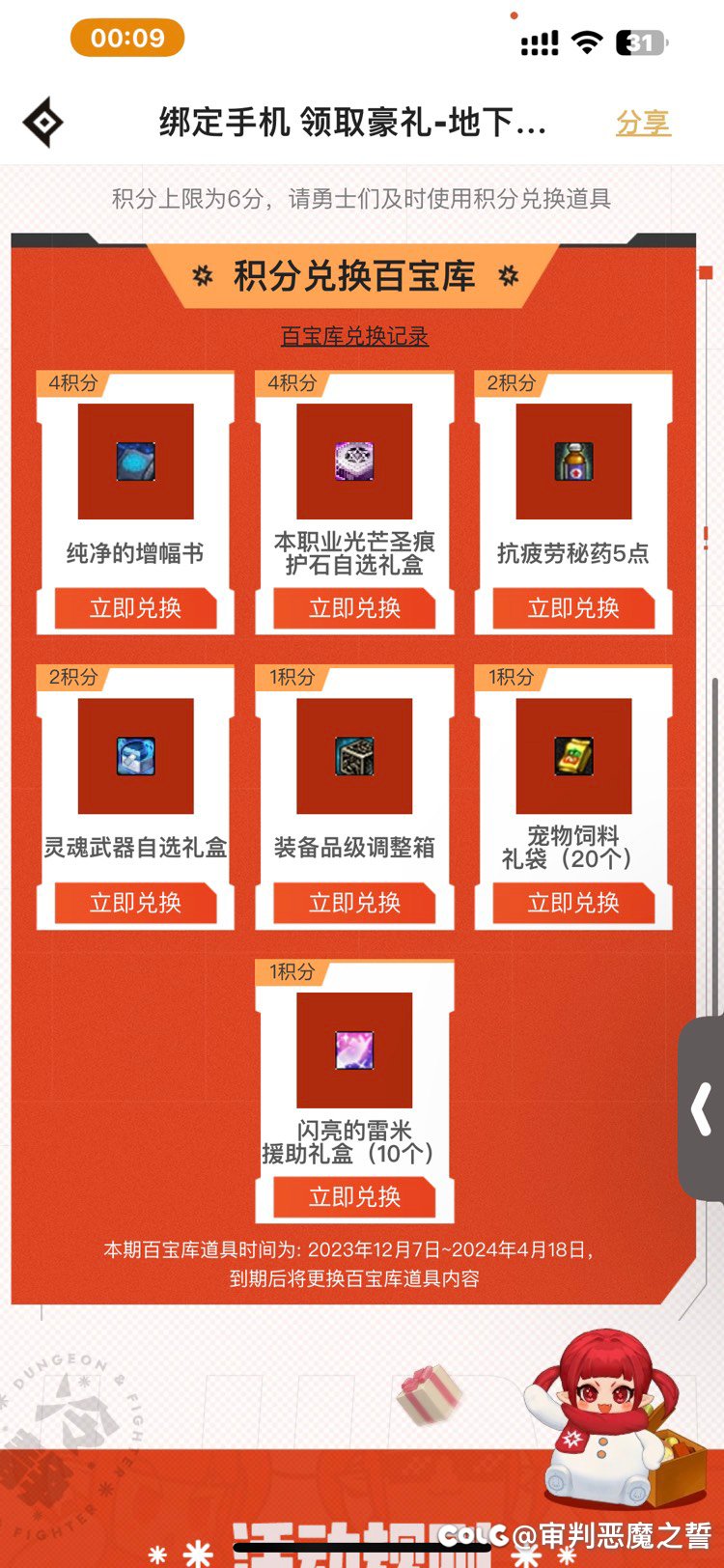Open 百宝库兑换记录 exchange history

pyautogui.click(x=354, y=336)
